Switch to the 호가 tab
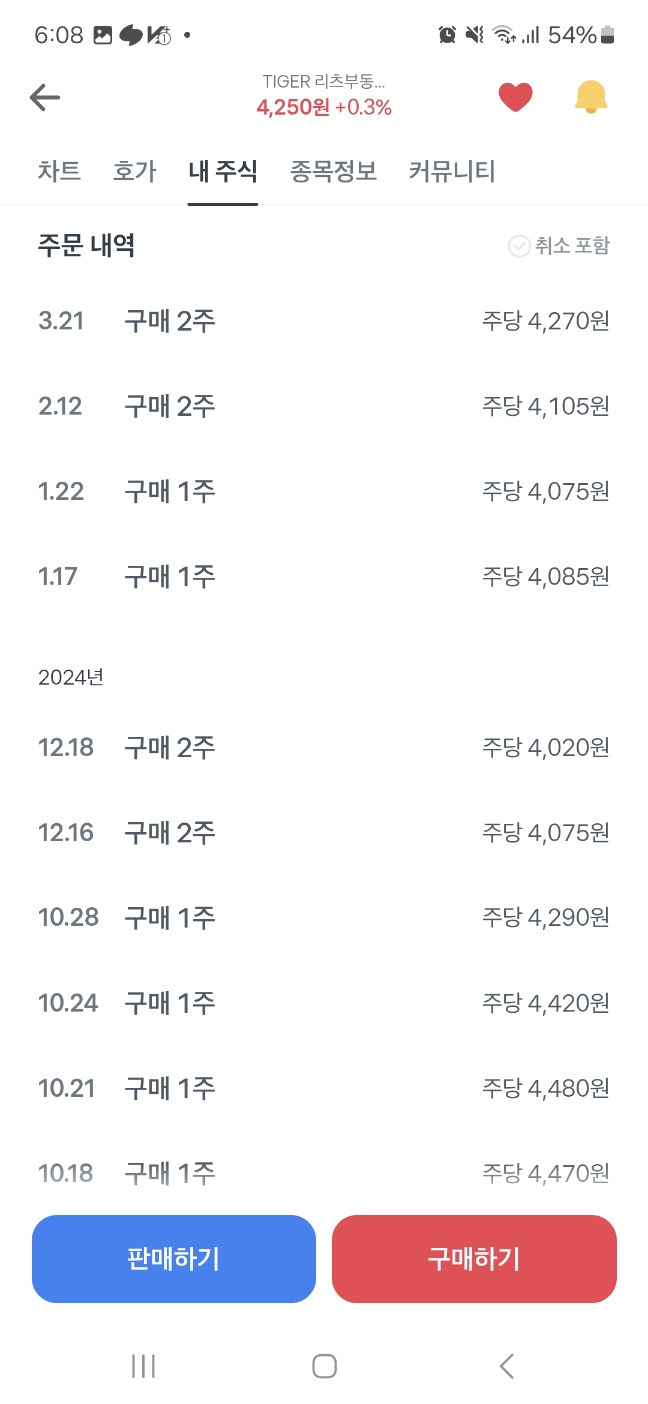 click(x=135, y=171)
